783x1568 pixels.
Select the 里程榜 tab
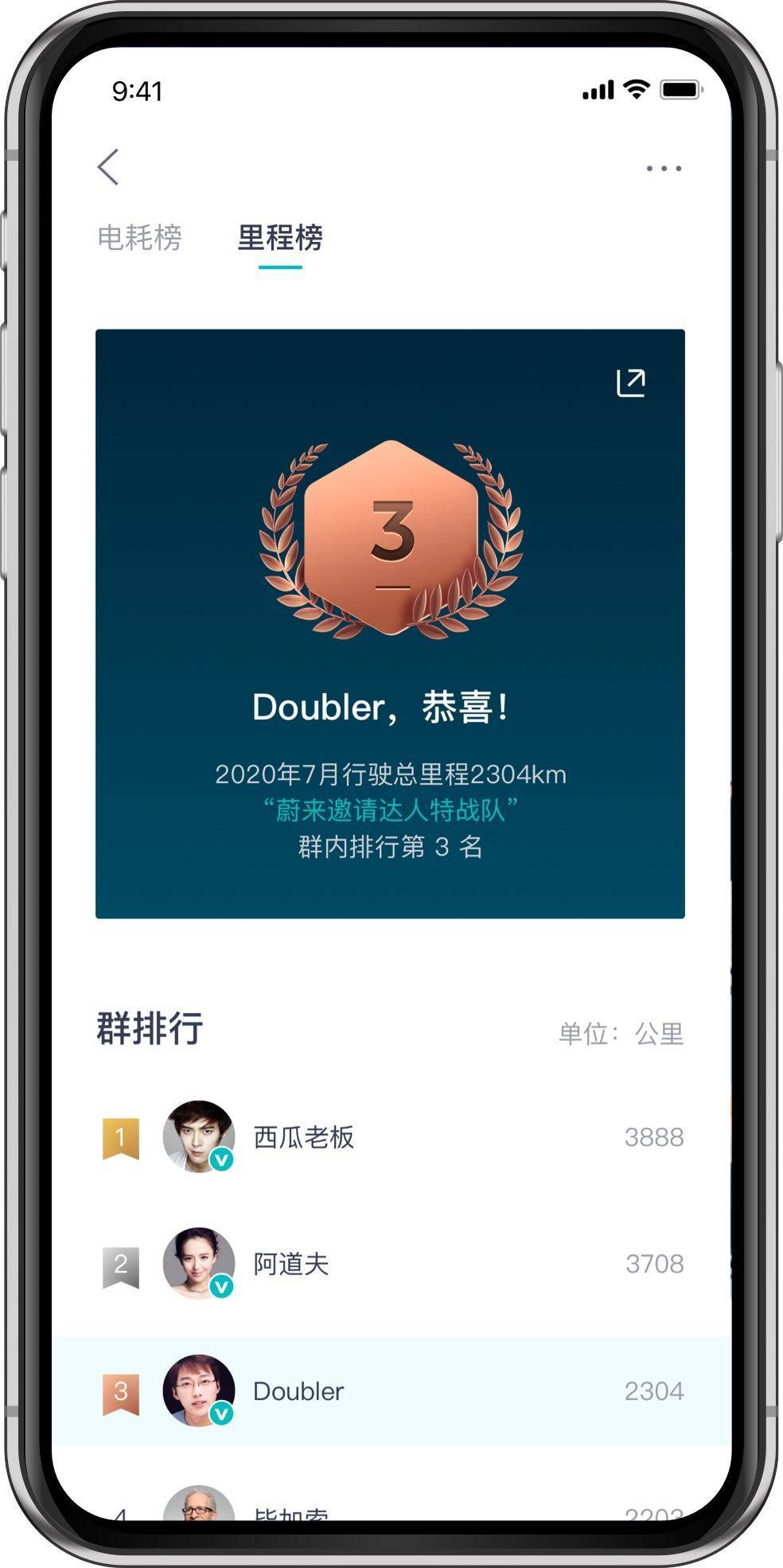(280, 237)
